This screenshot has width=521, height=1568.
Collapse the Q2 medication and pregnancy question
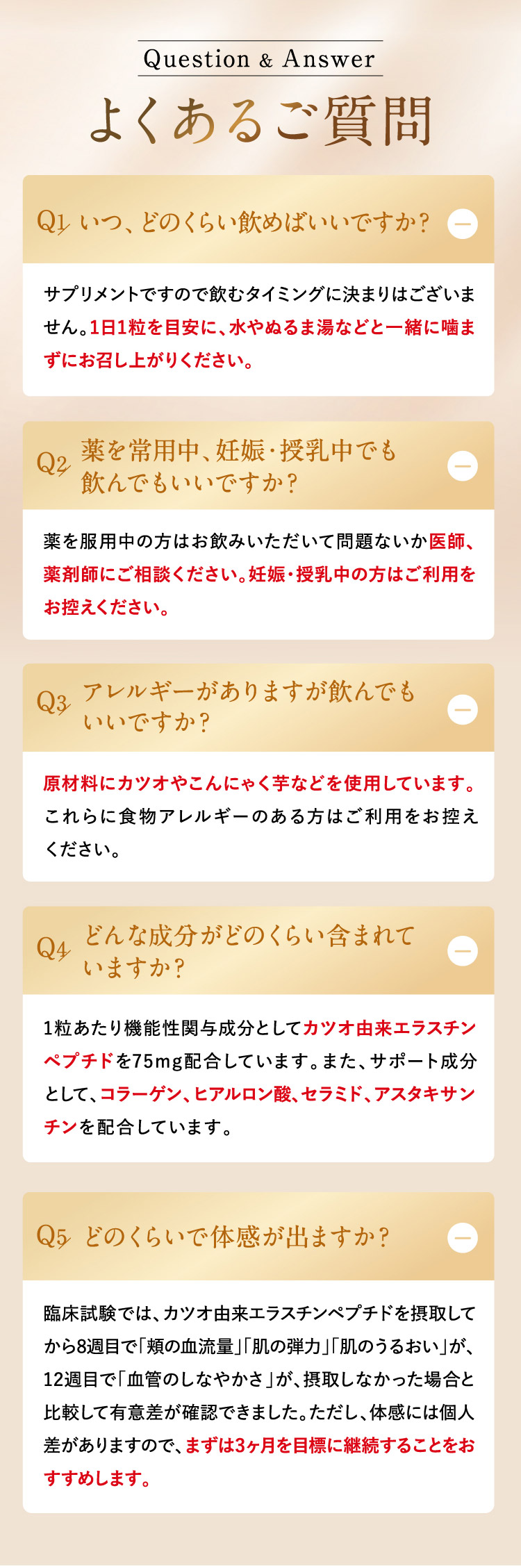point(463,466)
